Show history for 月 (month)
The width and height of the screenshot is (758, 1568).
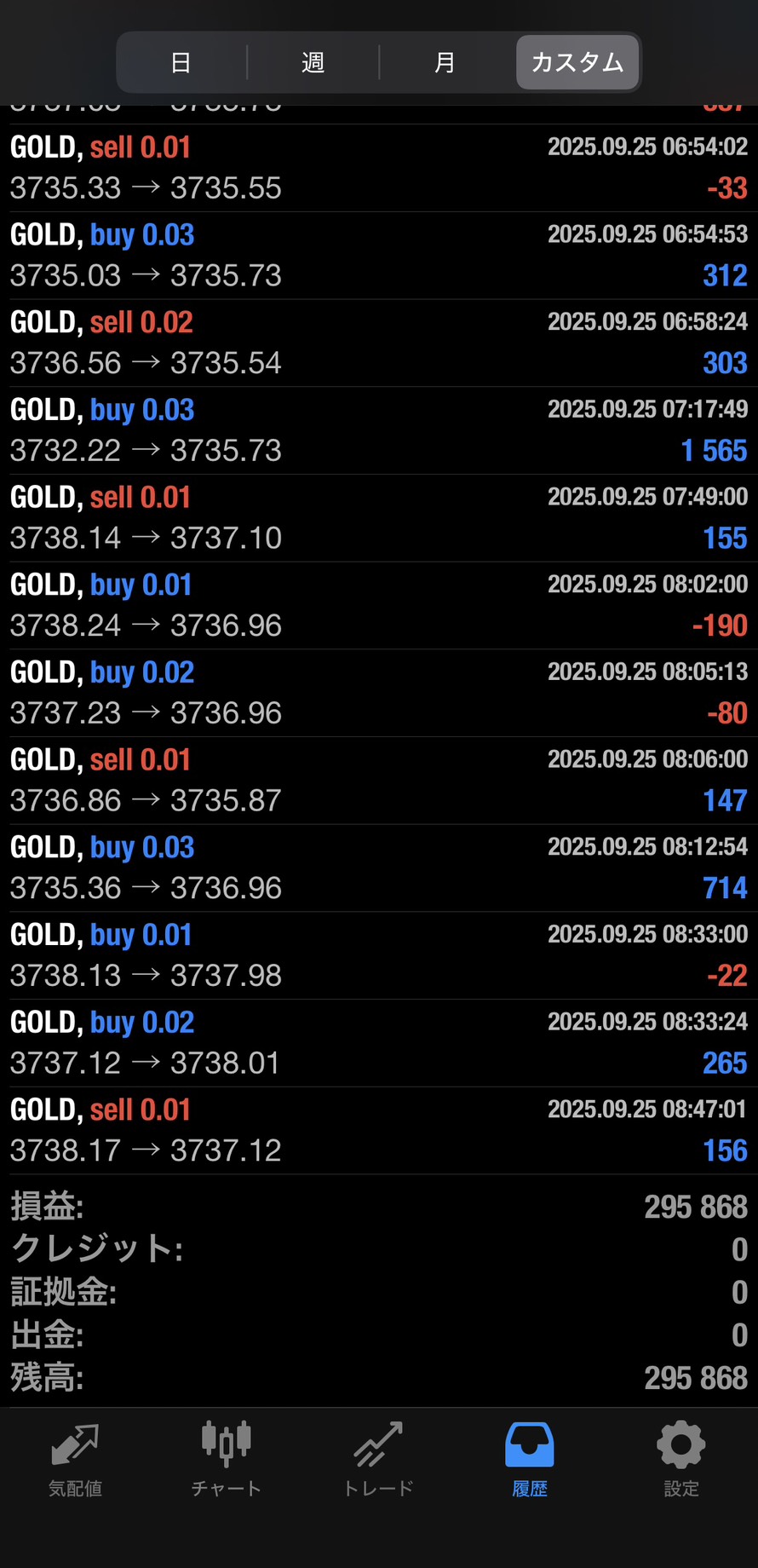[x=445, y=62]
